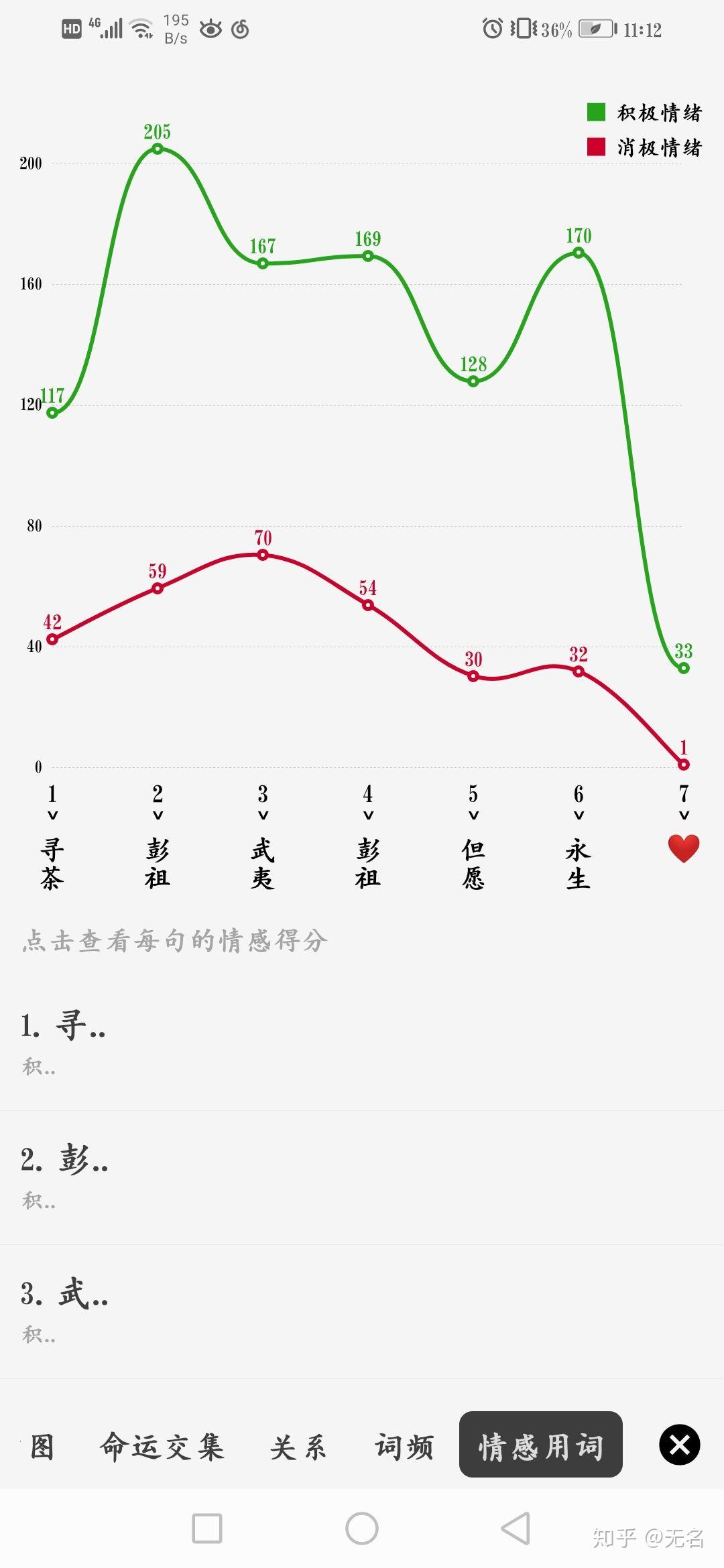Go back with the system back button
The width and height of the screenshot is (724, 1568).
516,1529
